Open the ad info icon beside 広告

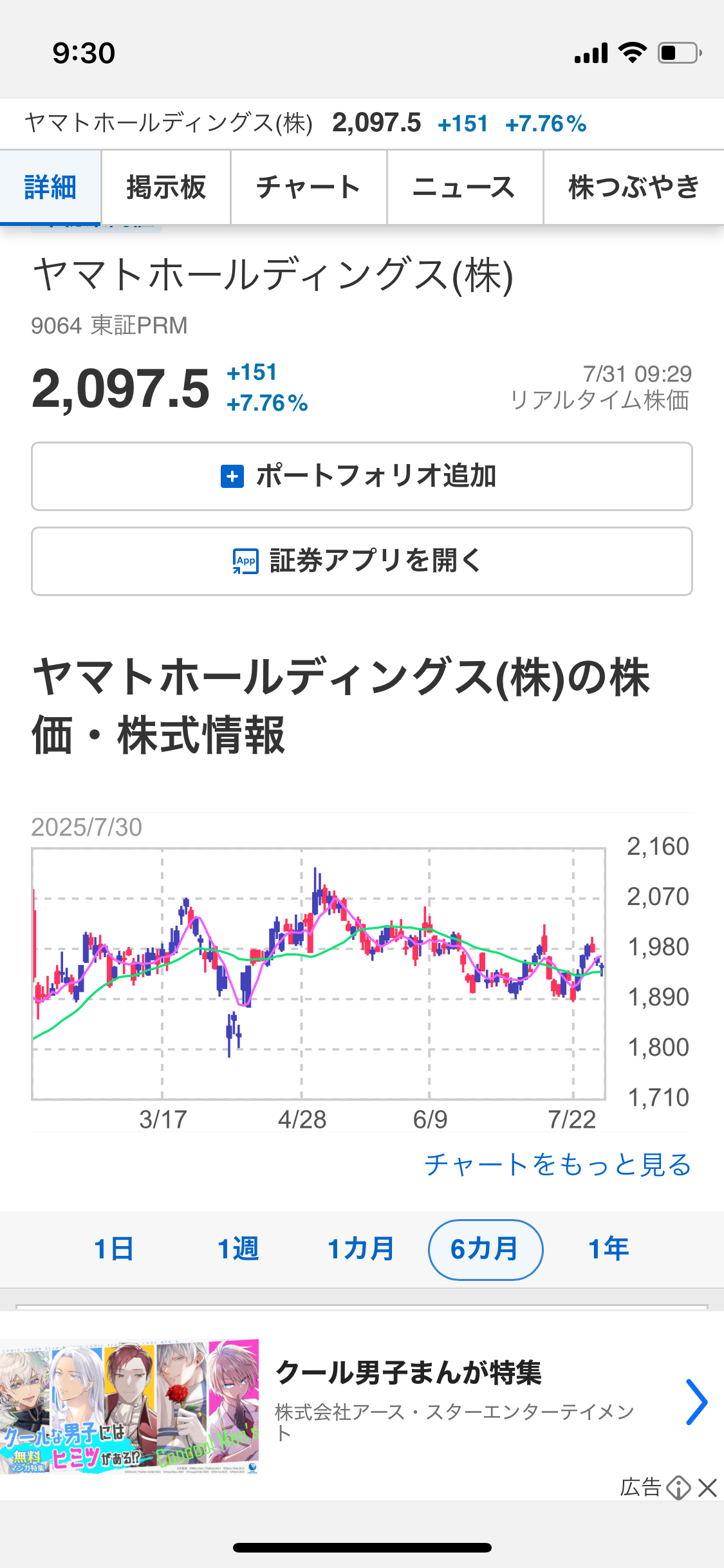coord(678,1488)
